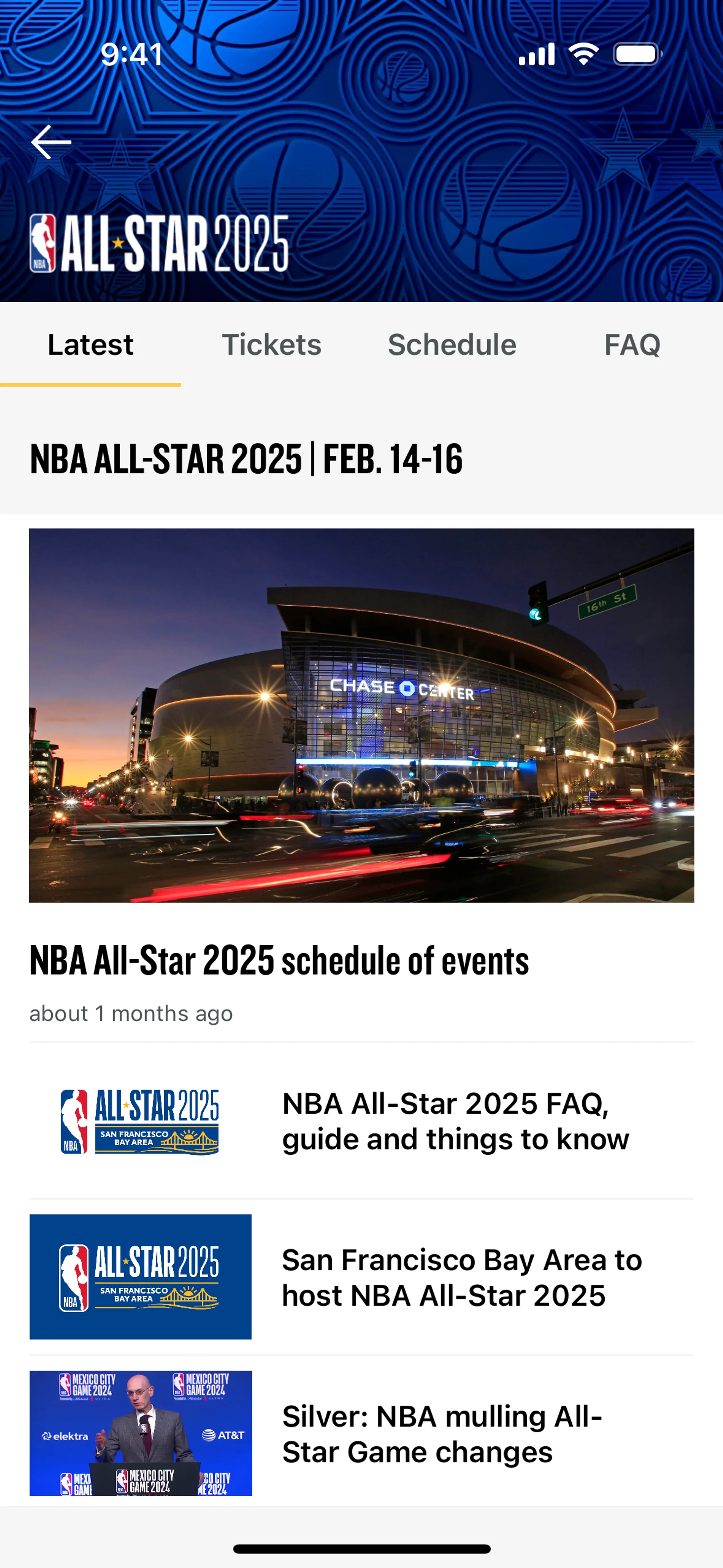Viewport: 723px width, 1568px height.
Task: View the FAQ tab
Action: pyautogui.click(x=632, y=344)
